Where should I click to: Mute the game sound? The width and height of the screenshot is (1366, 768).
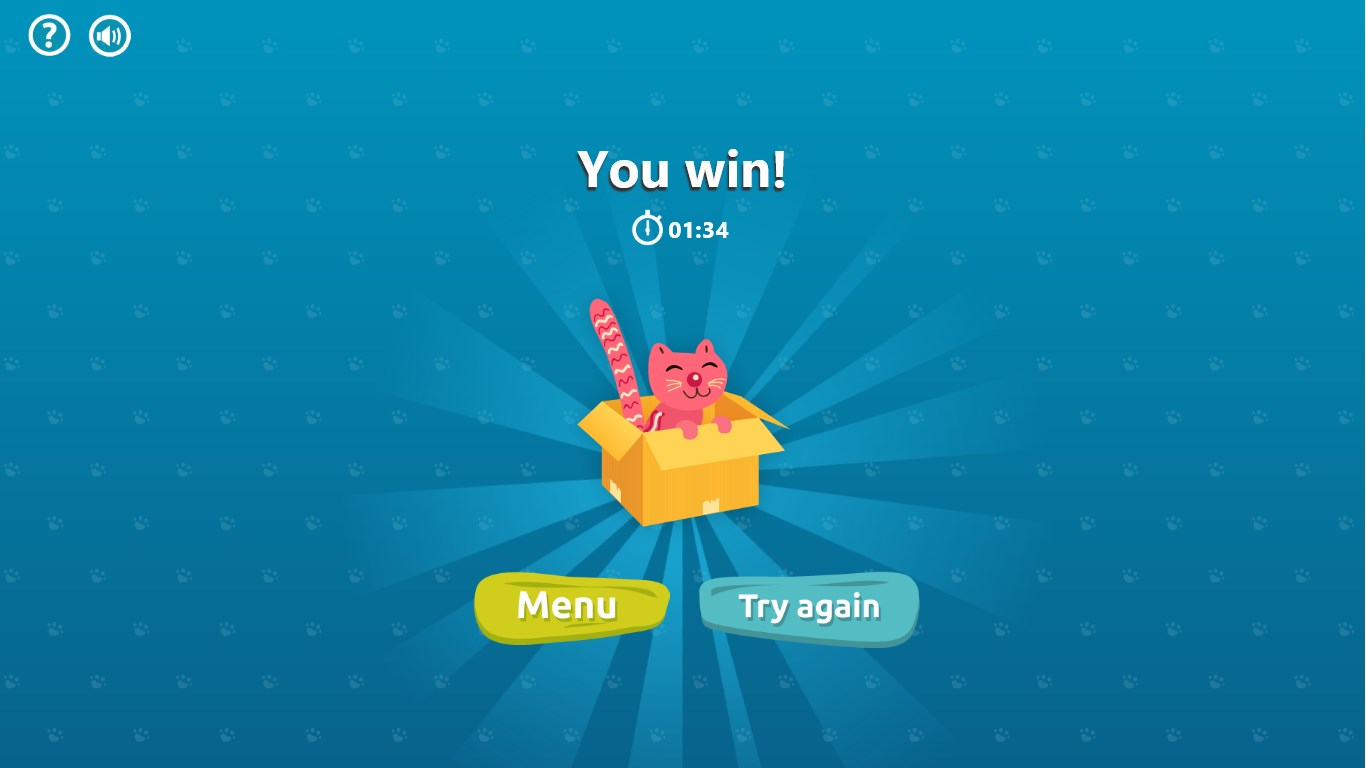(110, 36)
